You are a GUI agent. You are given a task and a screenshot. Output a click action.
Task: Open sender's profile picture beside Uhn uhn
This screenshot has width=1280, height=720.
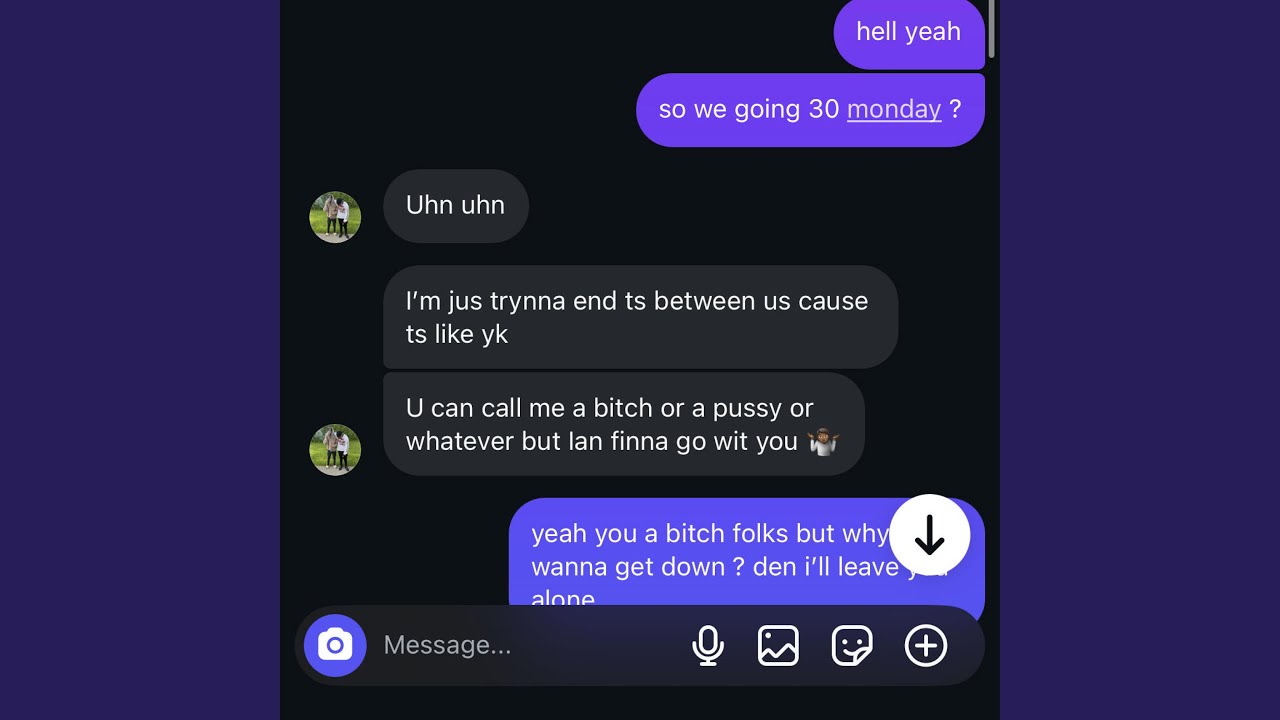pyautogui.click(x=335, y=217)
